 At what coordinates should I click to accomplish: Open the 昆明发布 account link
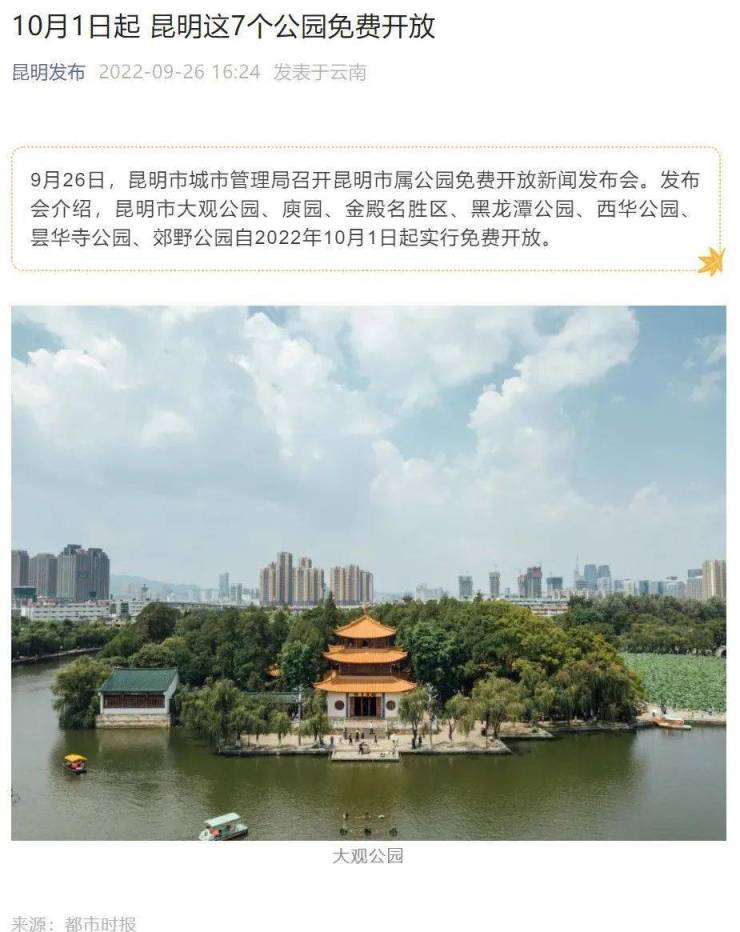48,72
